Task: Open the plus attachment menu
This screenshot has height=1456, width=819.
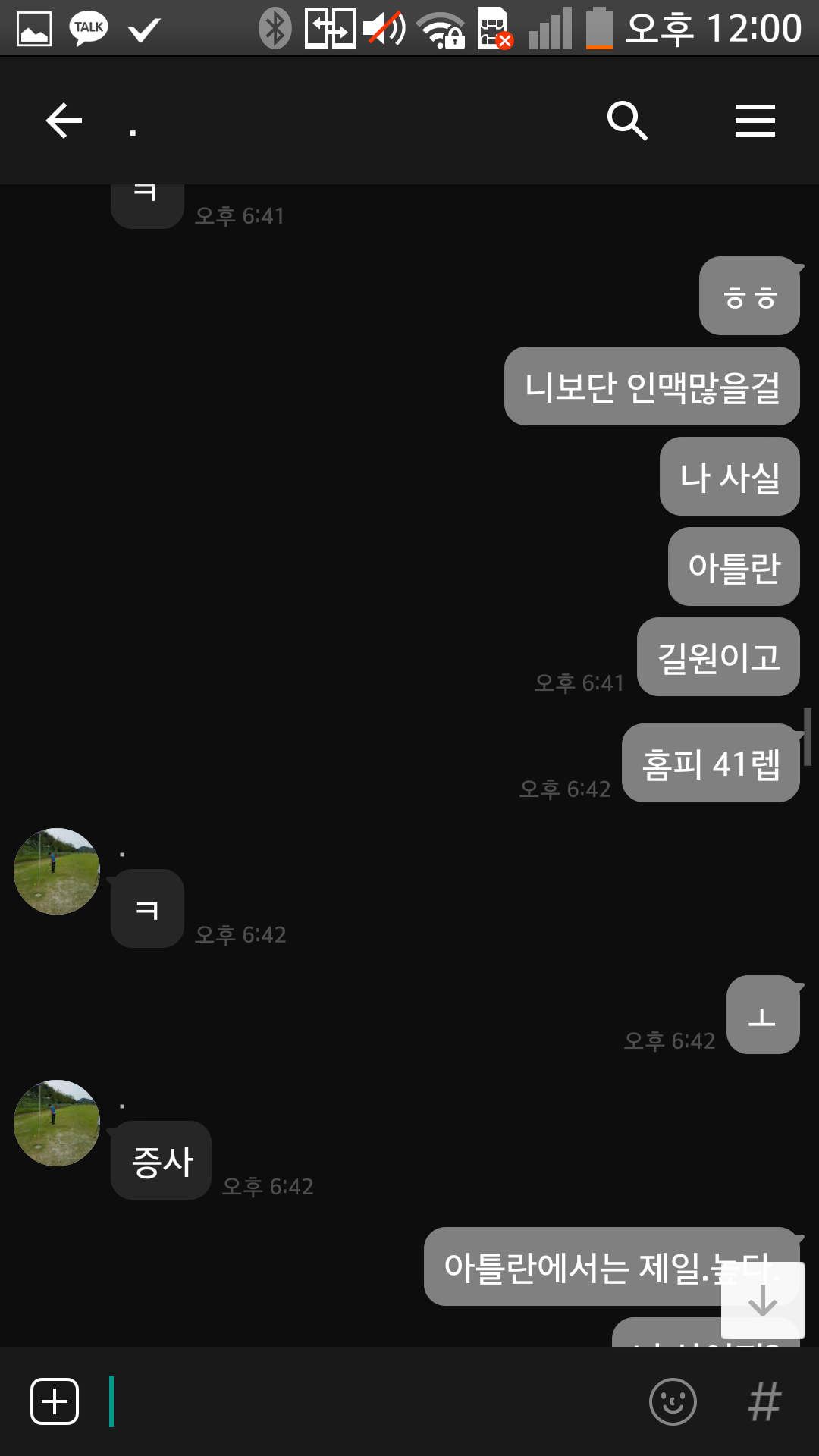Action: pyautogui.click(x=55, y=1401)
